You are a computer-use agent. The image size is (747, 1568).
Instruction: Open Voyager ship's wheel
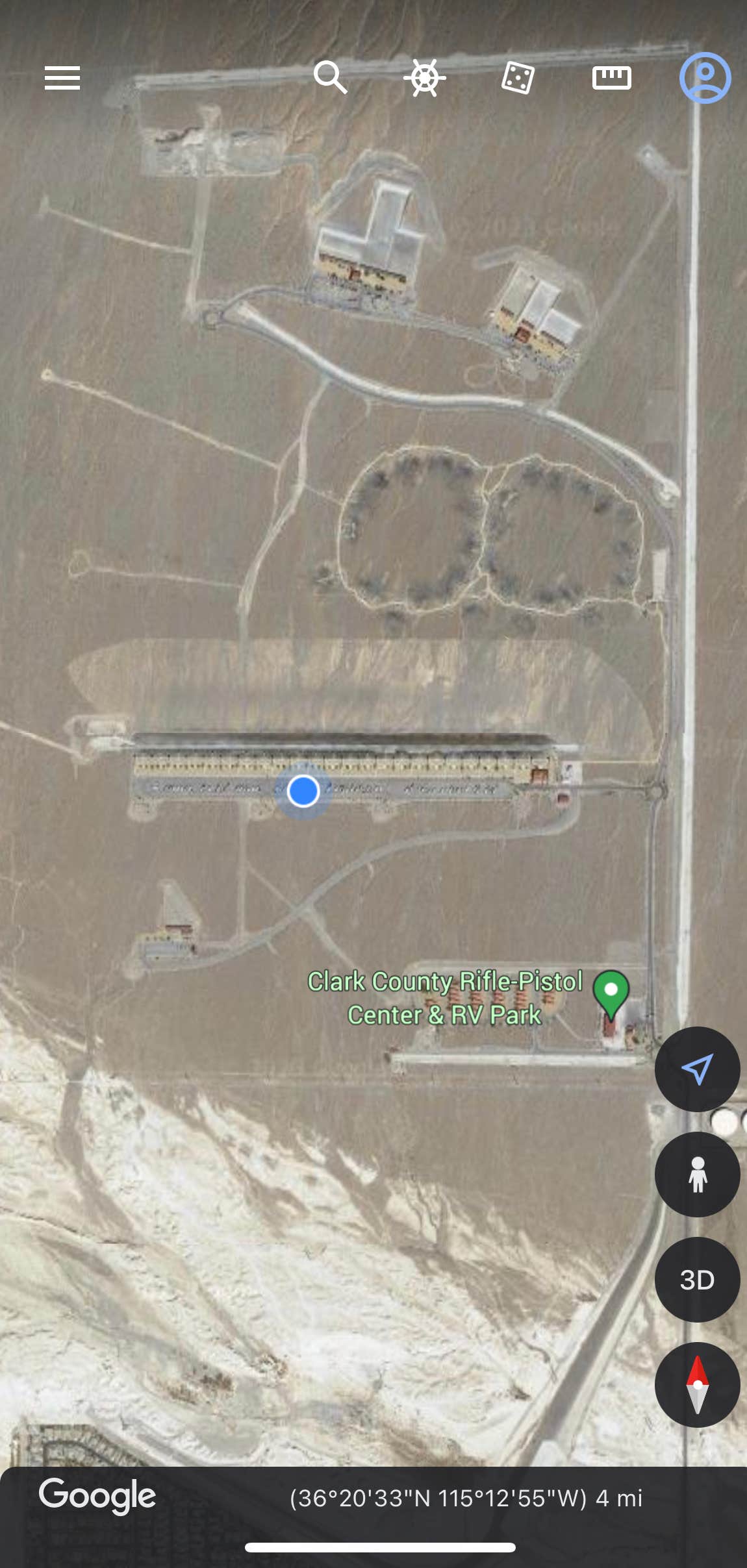click(424, 78)
